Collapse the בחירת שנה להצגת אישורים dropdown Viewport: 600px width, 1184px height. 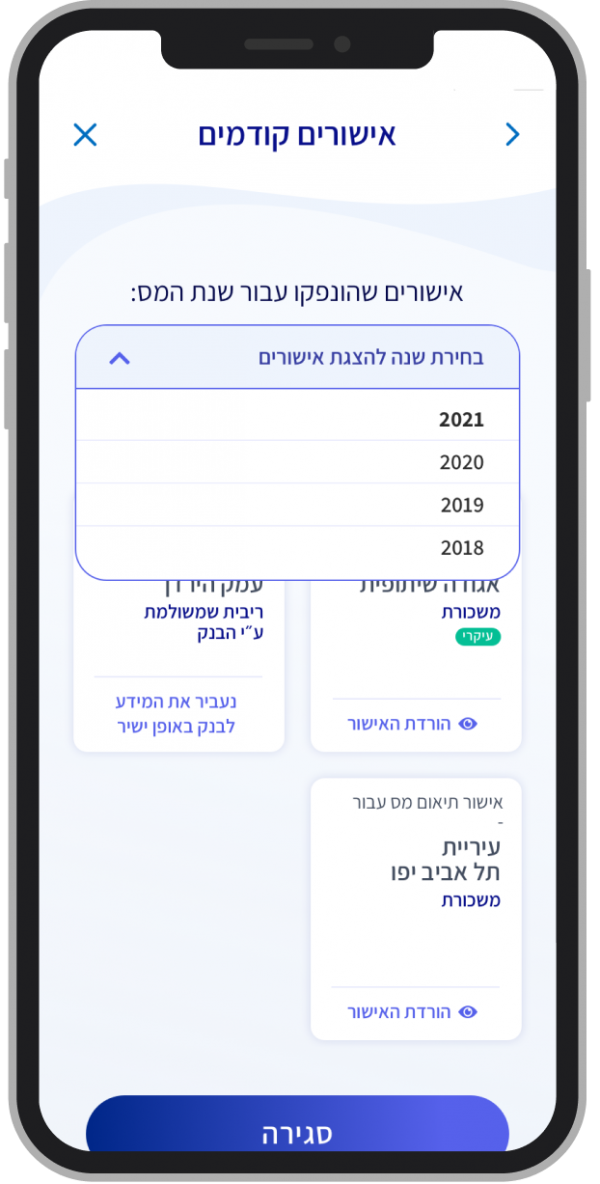tap(119, 357)
